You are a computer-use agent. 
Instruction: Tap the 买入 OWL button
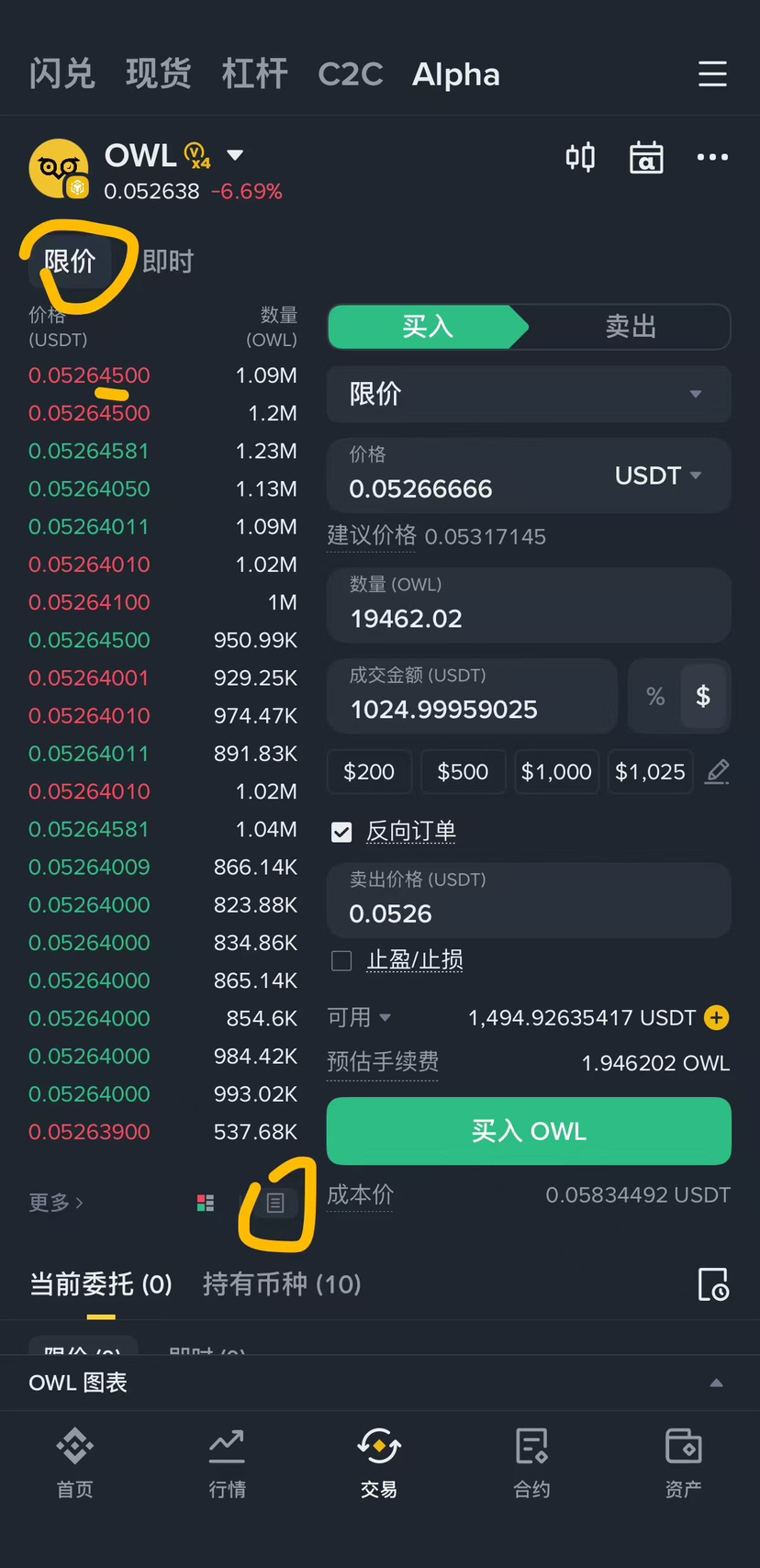(529, 1131)
